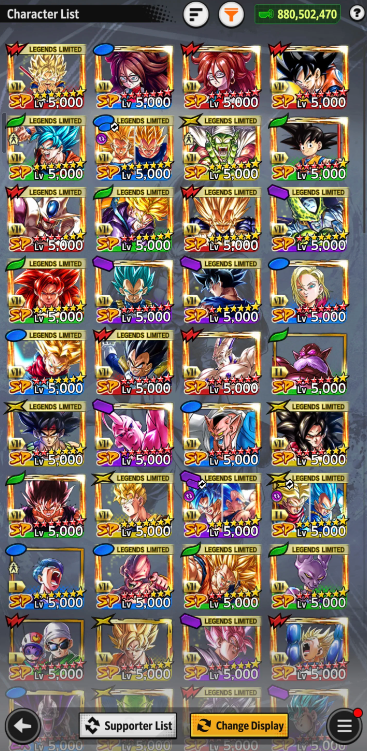Open the green Piccolo character card
This screenshot has width=367, height=751.
point(222,148)
